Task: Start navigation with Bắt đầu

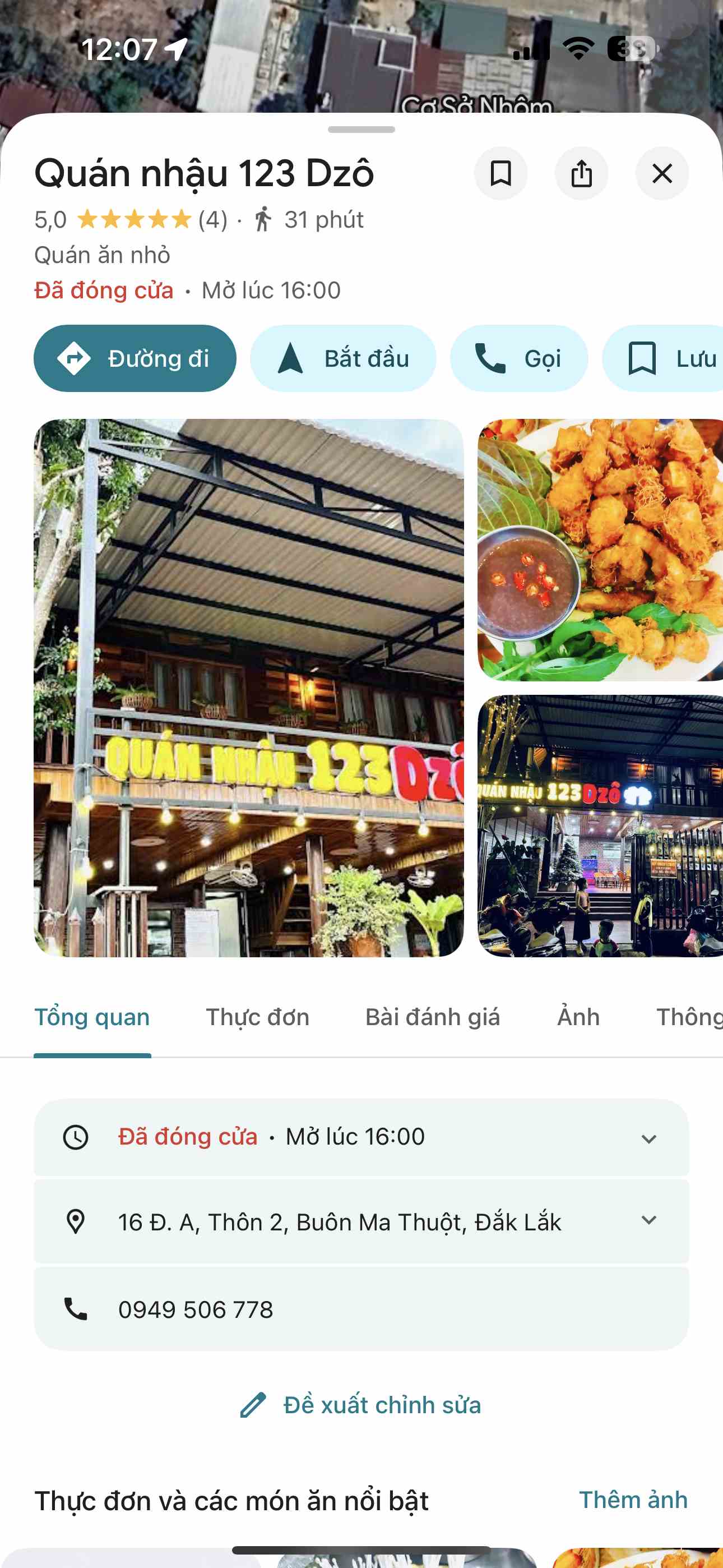Action: (342, 358)
